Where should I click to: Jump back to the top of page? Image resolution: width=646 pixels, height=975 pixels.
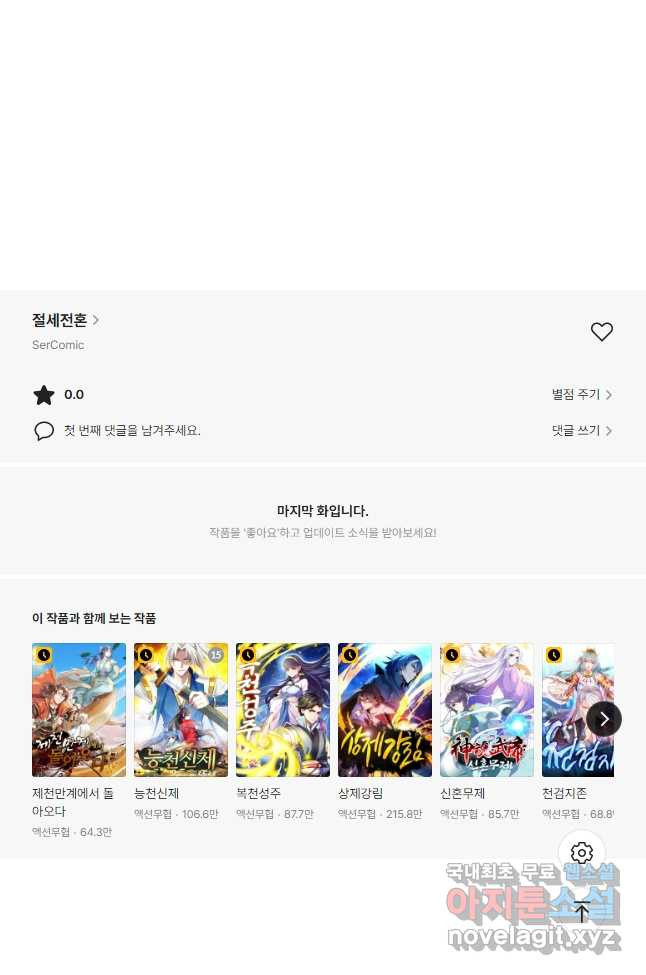[x=582, y=911]
